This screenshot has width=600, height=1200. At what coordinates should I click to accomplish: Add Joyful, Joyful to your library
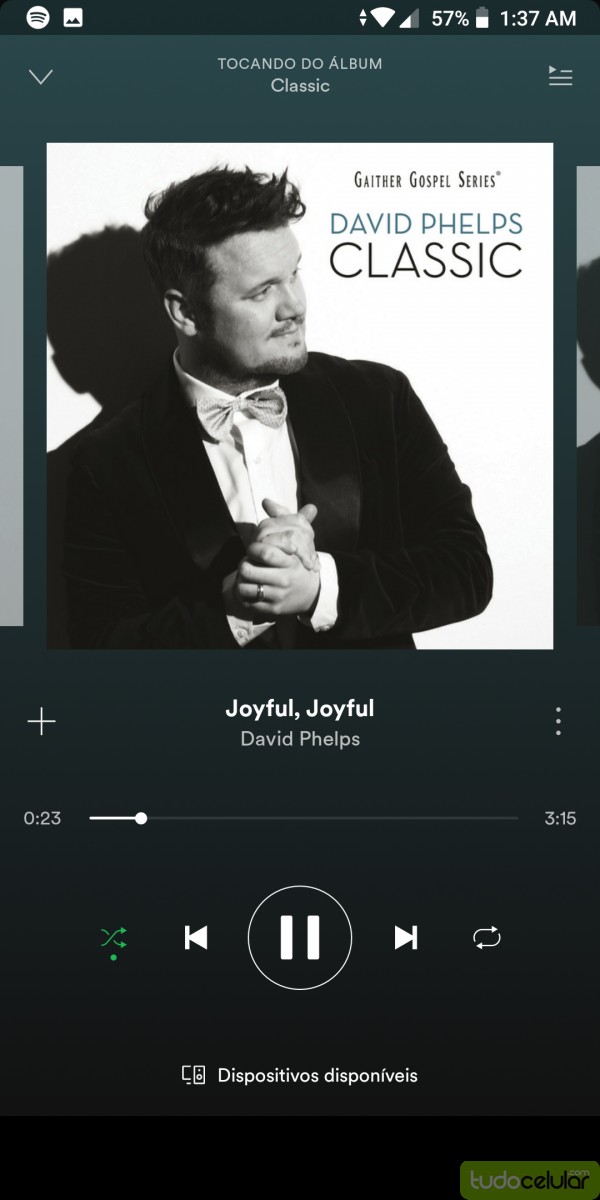[41, 721]
